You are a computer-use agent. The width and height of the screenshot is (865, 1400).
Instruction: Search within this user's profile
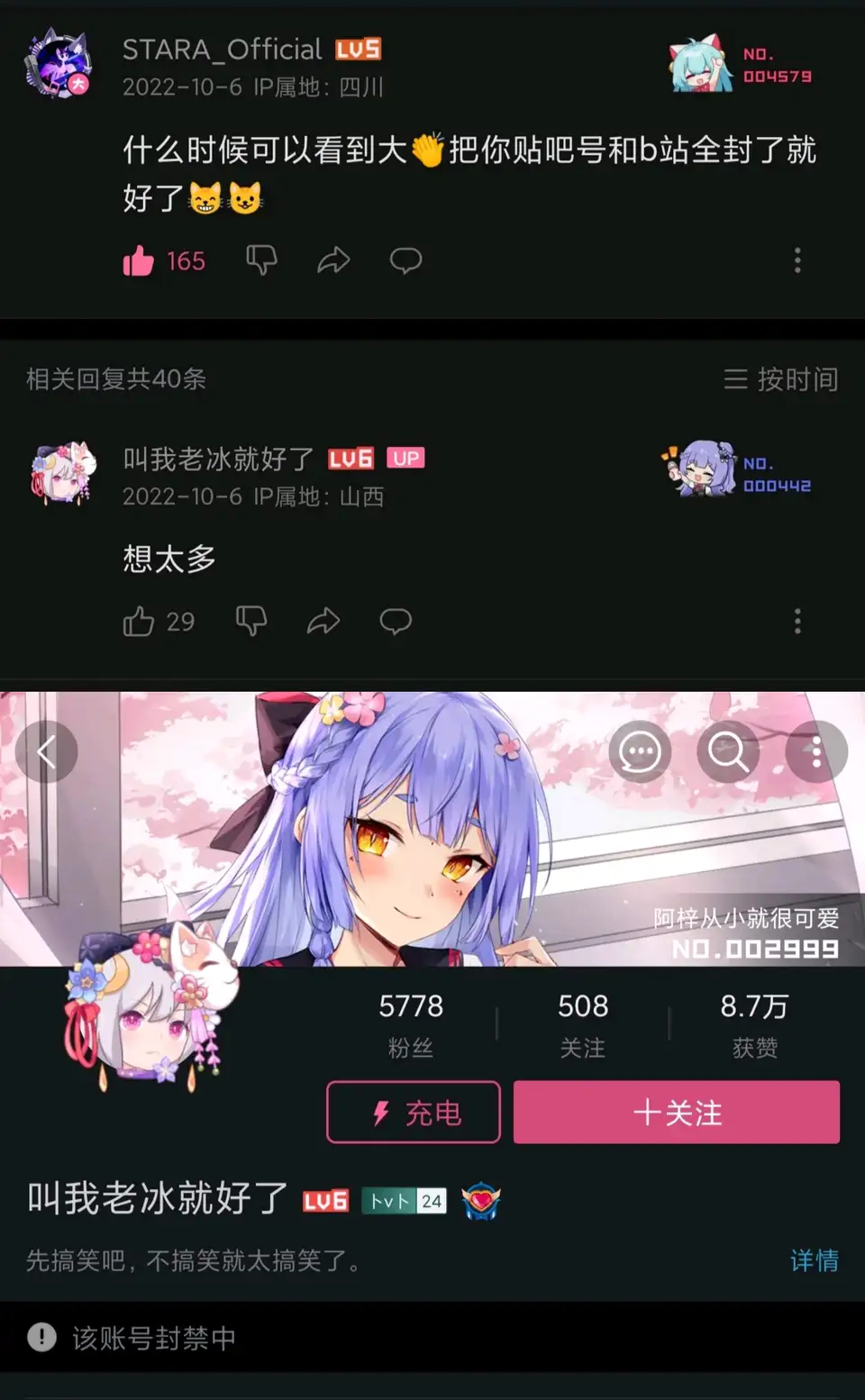click(x=727, y=751)
